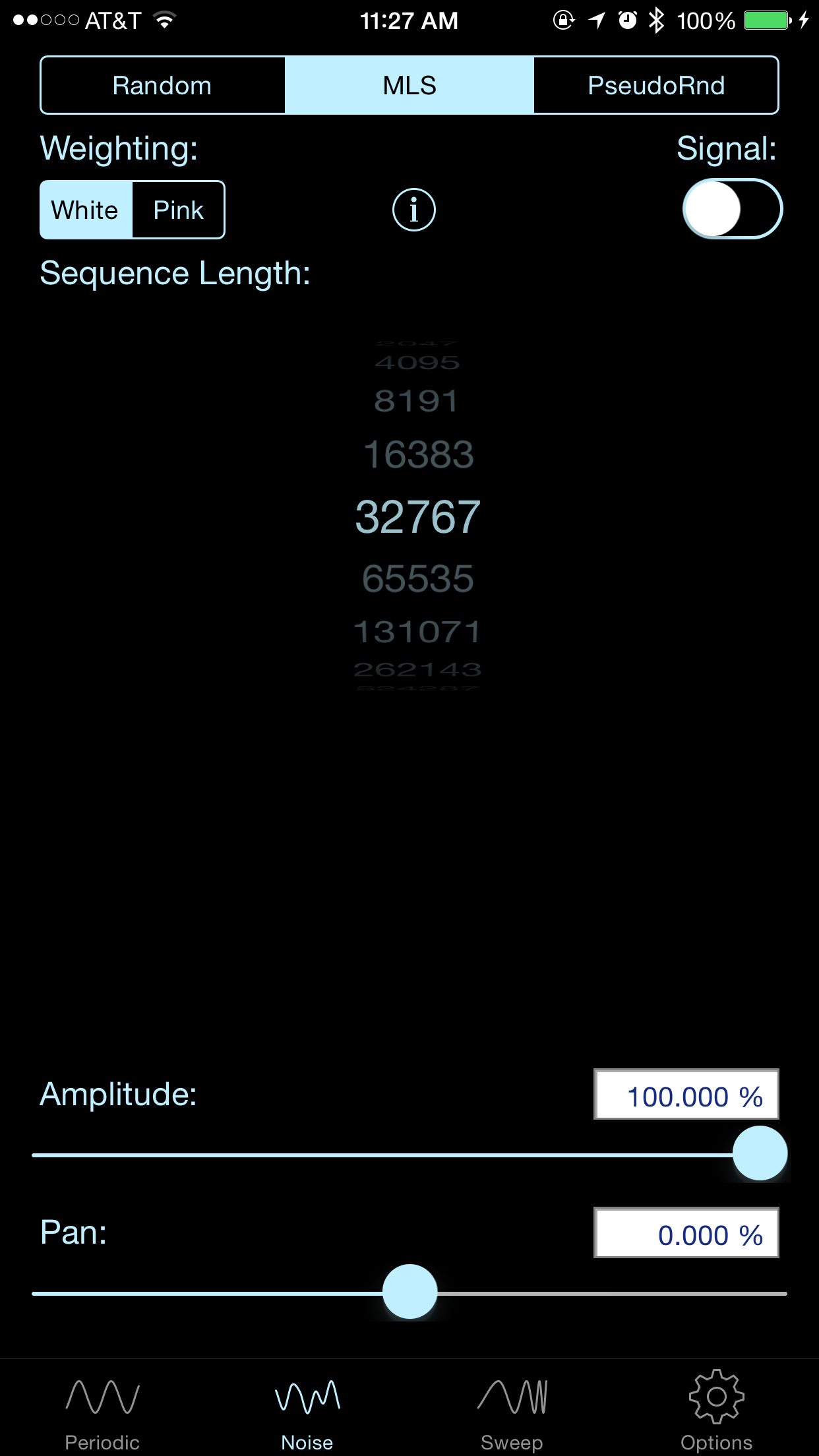Switch to the Random noise type
The image size is (819, 1456).
[x=162, y=85]
